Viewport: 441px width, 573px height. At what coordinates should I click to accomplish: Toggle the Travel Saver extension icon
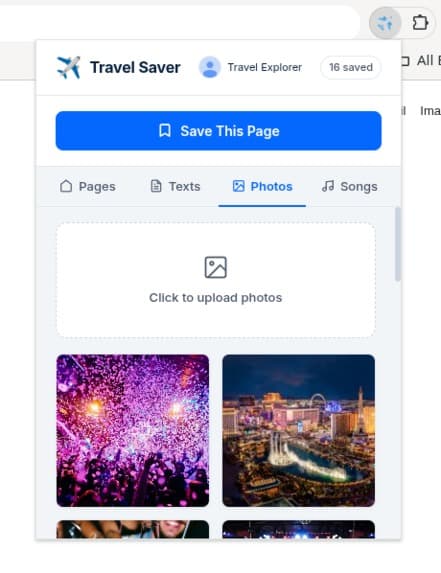(385, 23)
